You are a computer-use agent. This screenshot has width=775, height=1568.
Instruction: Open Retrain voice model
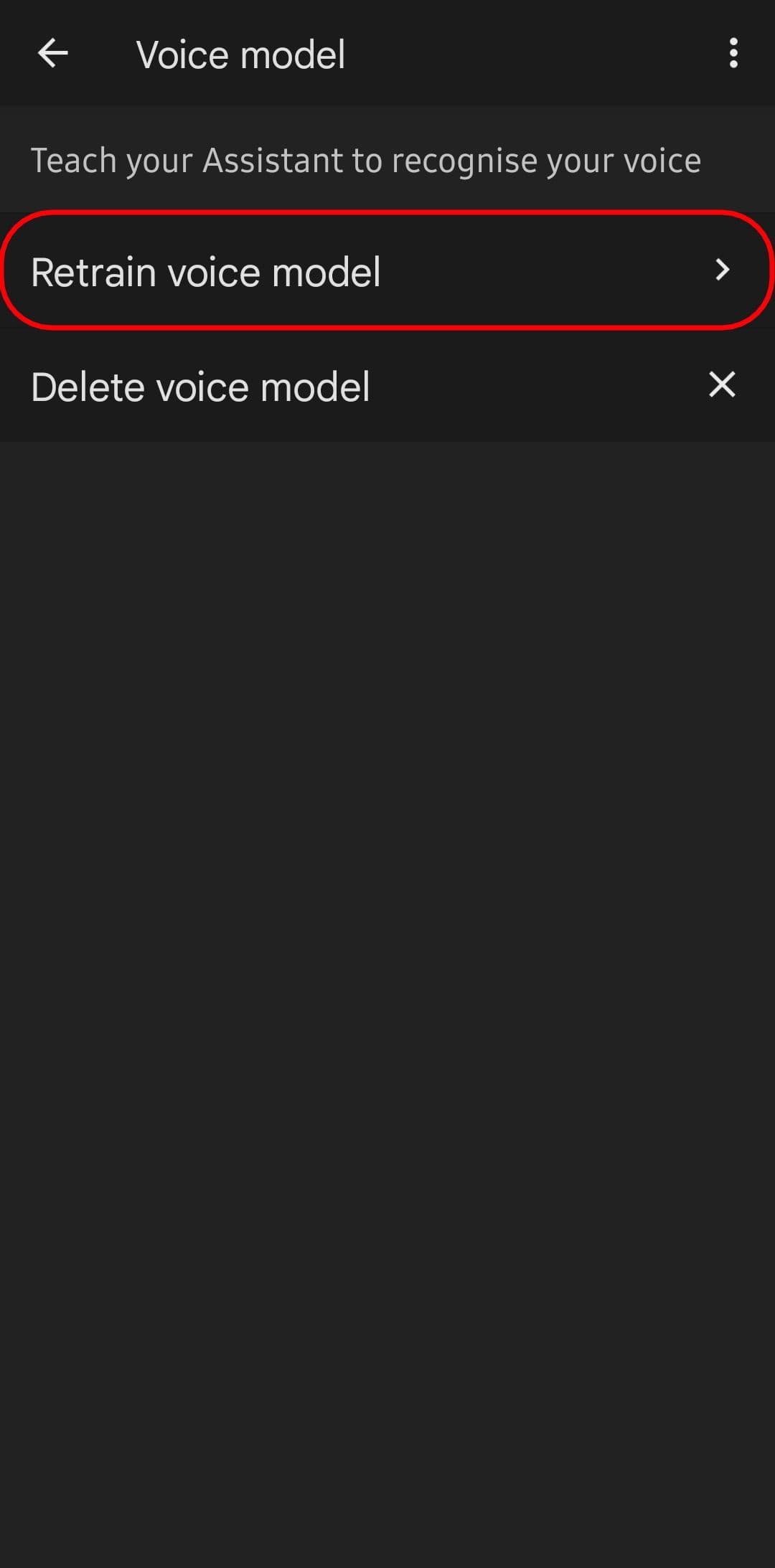(x=387, y=271)
